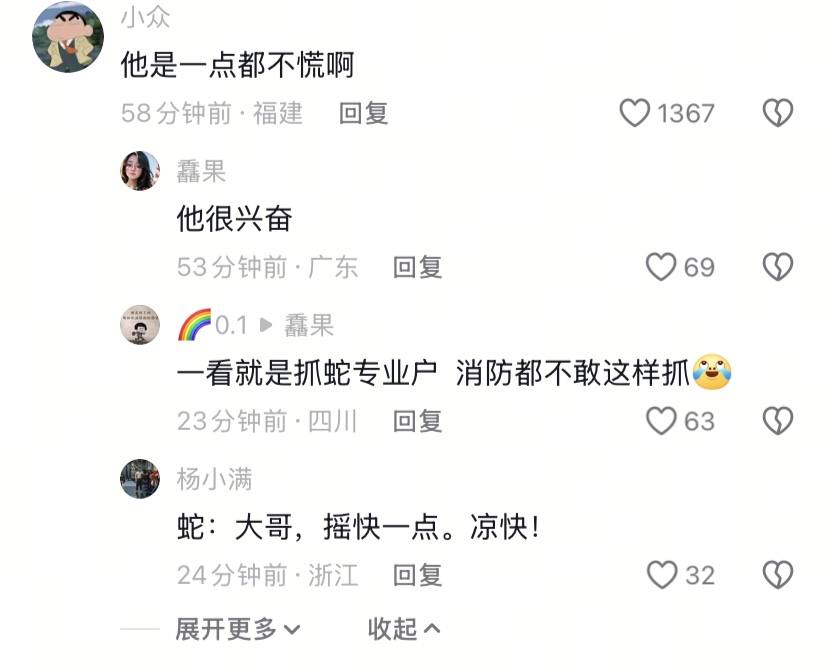Collapse replies with 收起
Image resolution: width=828 pixels, height=672 pixels.
403,629
